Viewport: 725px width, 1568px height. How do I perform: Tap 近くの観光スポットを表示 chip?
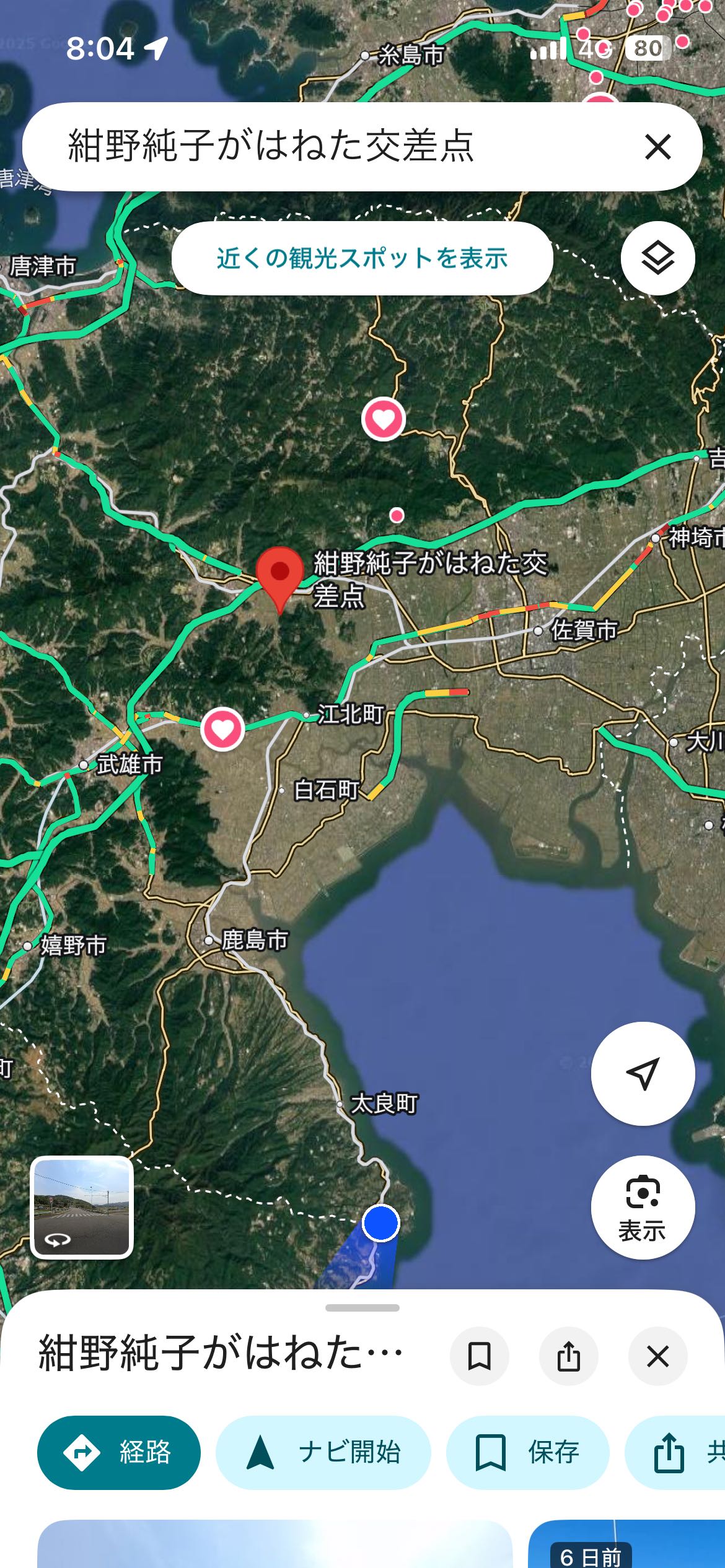[x=362, y=258]
